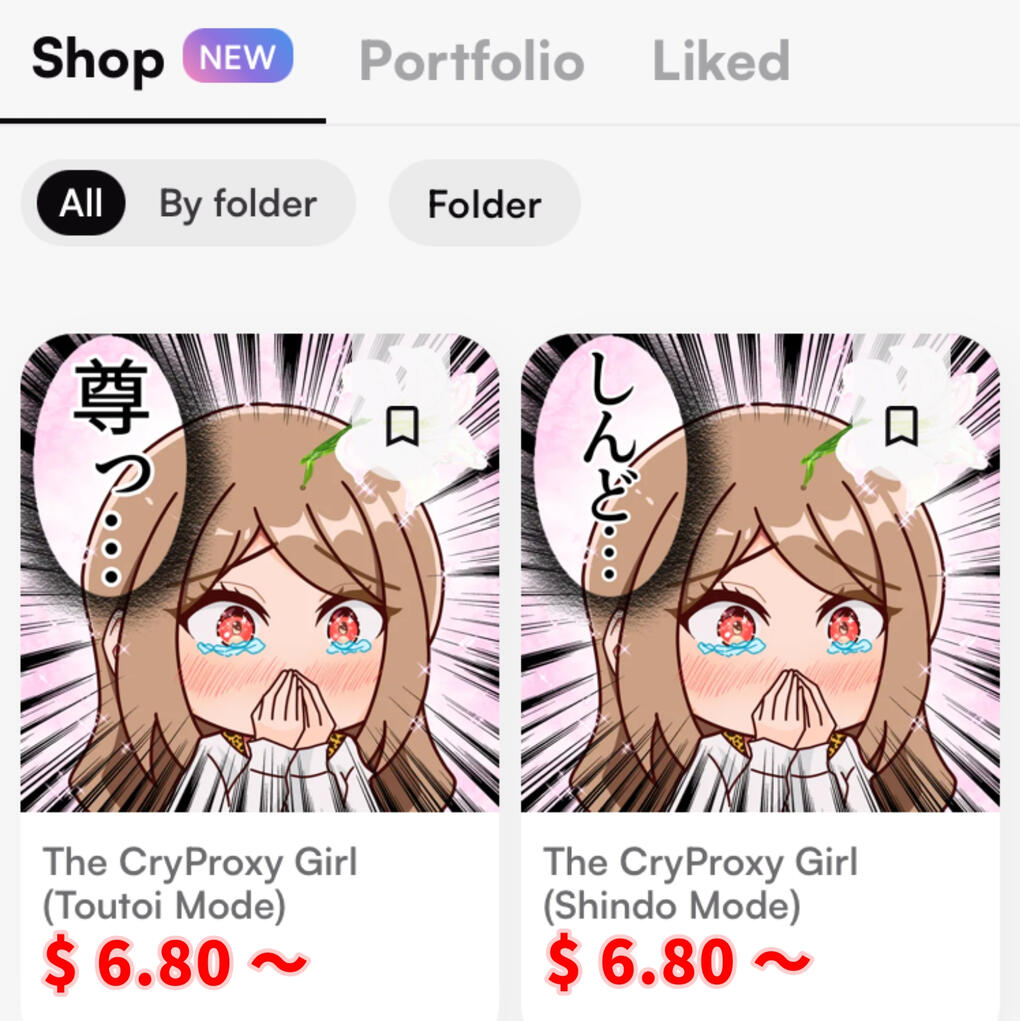Switch to the Portfolio tab
Screen dimensions: 1020x1021
click(471, 58)
